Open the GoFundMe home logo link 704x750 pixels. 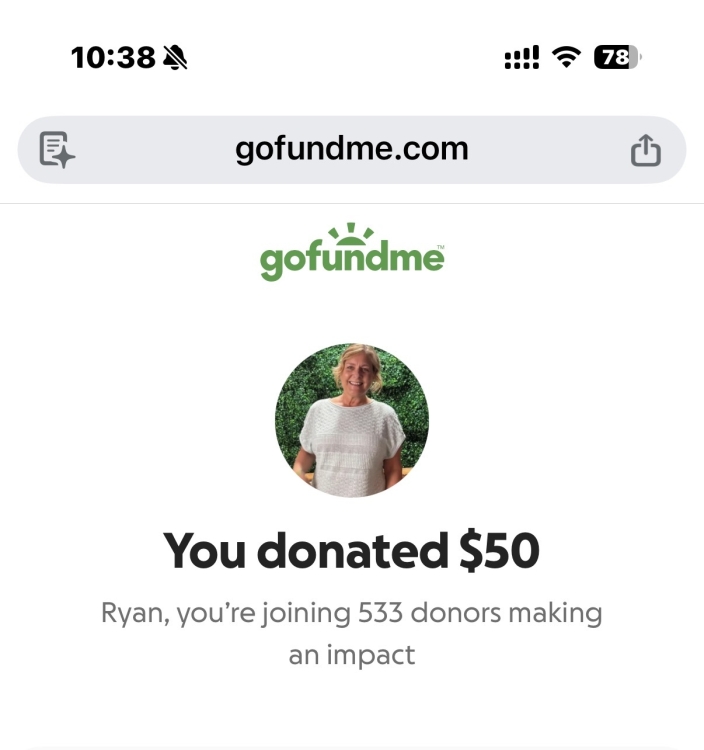352,253
